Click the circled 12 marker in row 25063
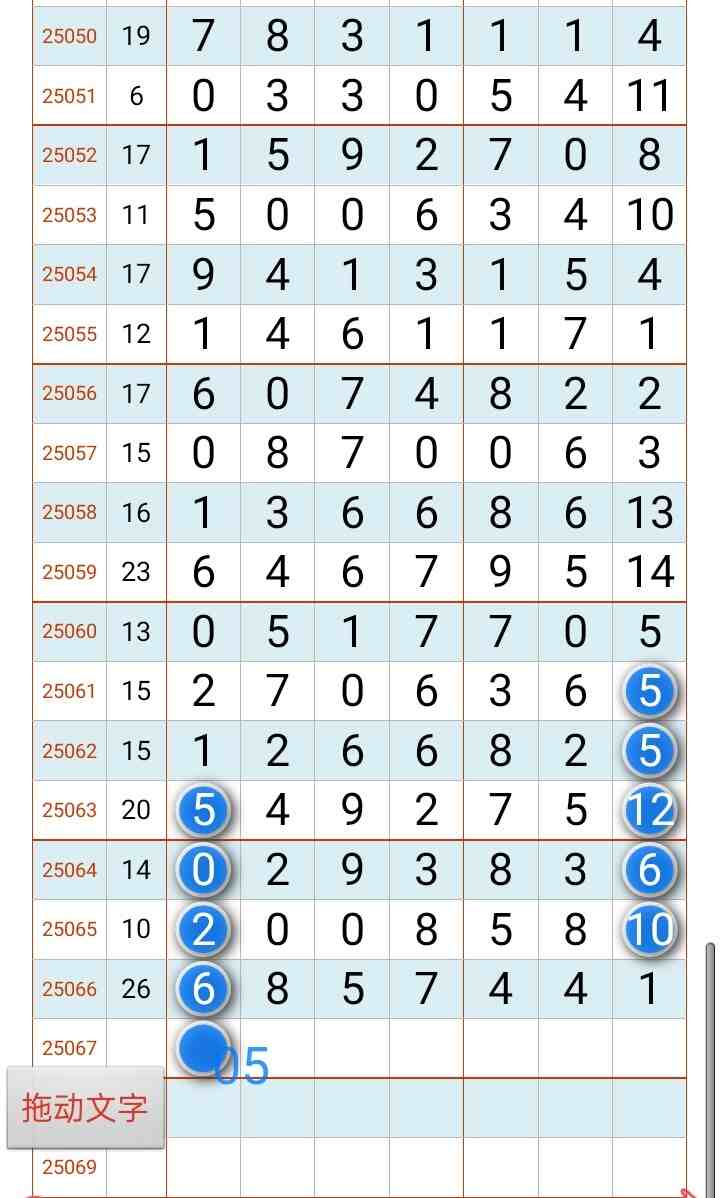This screenshot has width=720, height=1198. 650,811
